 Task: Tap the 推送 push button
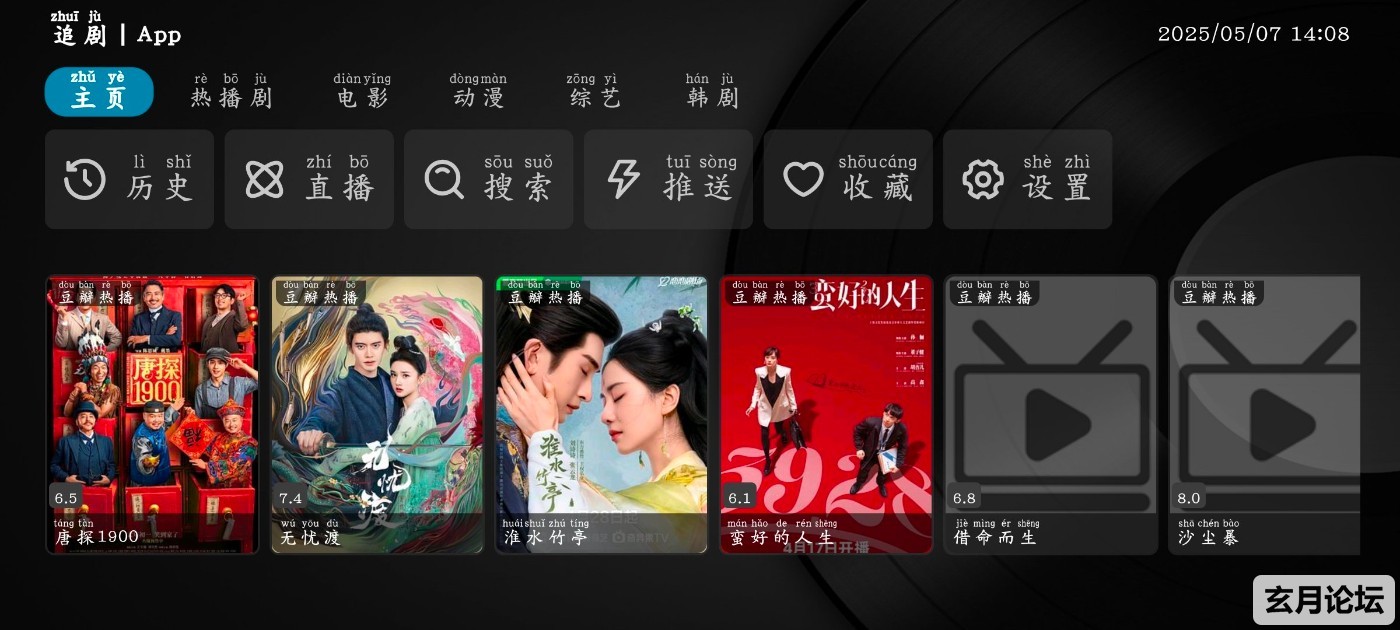click(x=668, y=179)
